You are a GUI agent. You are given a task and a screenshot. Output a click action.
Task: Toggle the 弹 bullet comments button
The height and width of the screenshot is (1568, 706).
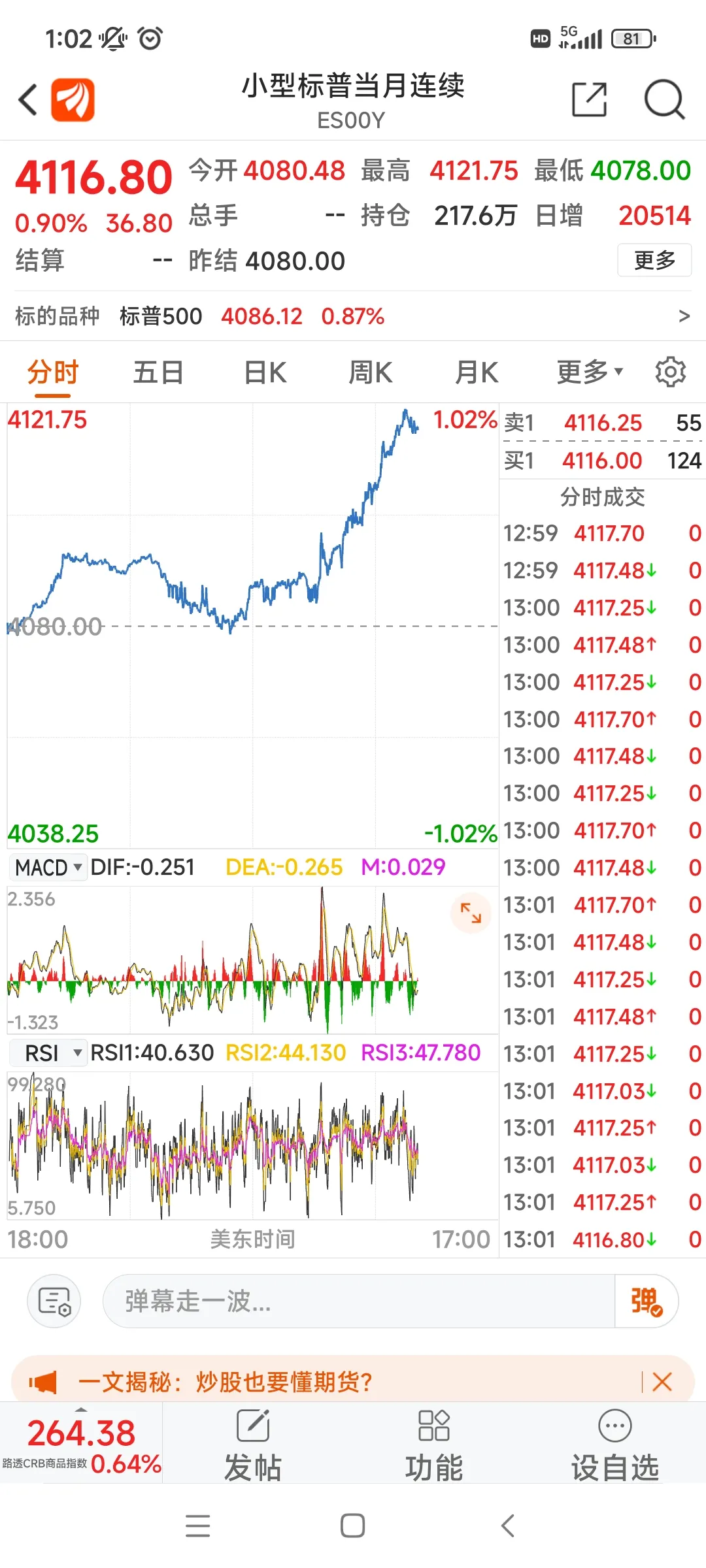coord(646,1301)
